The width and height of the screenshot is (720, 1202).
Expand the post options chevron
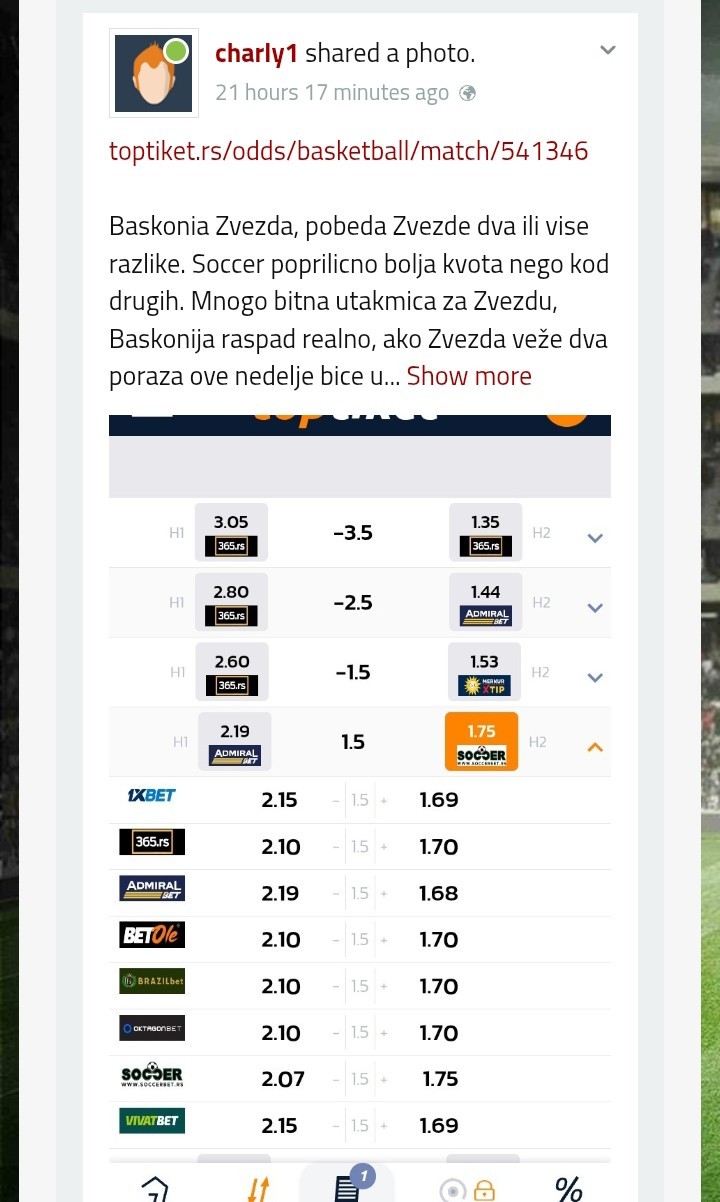[x=607, y=50]
